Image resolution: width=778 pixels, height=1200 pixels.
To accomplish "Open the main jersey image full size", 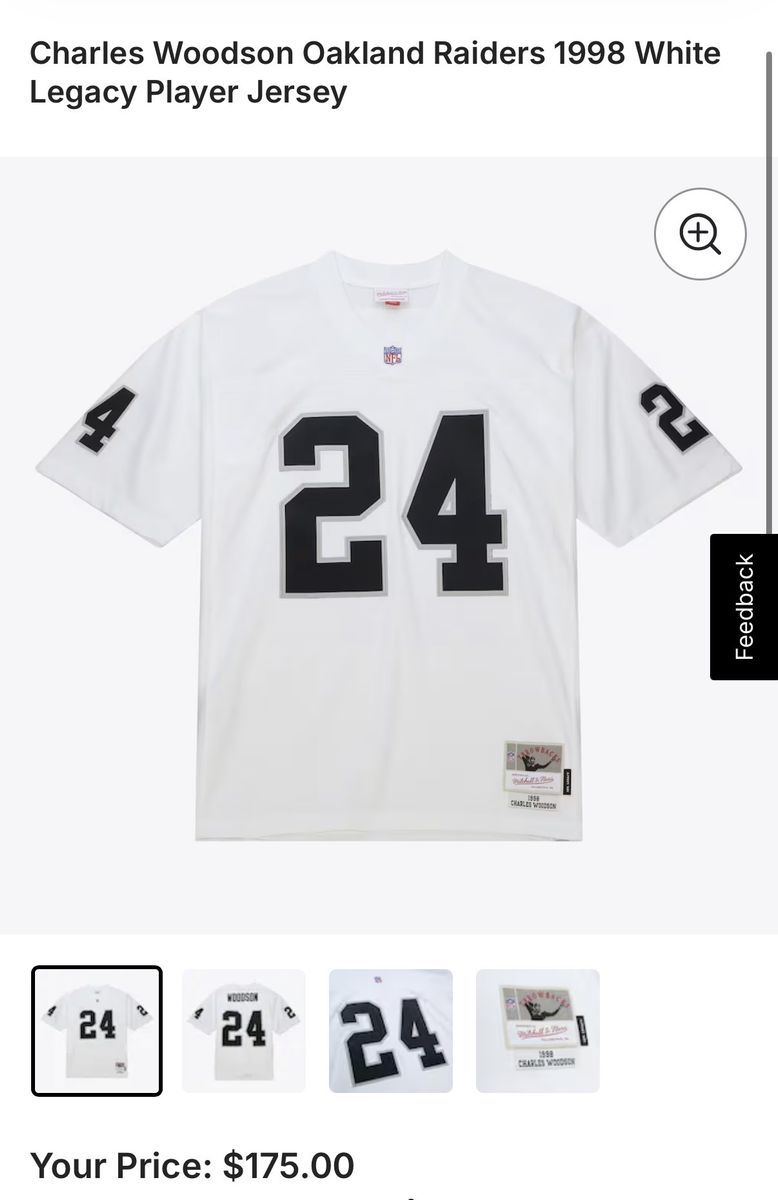I will [388, 545].
